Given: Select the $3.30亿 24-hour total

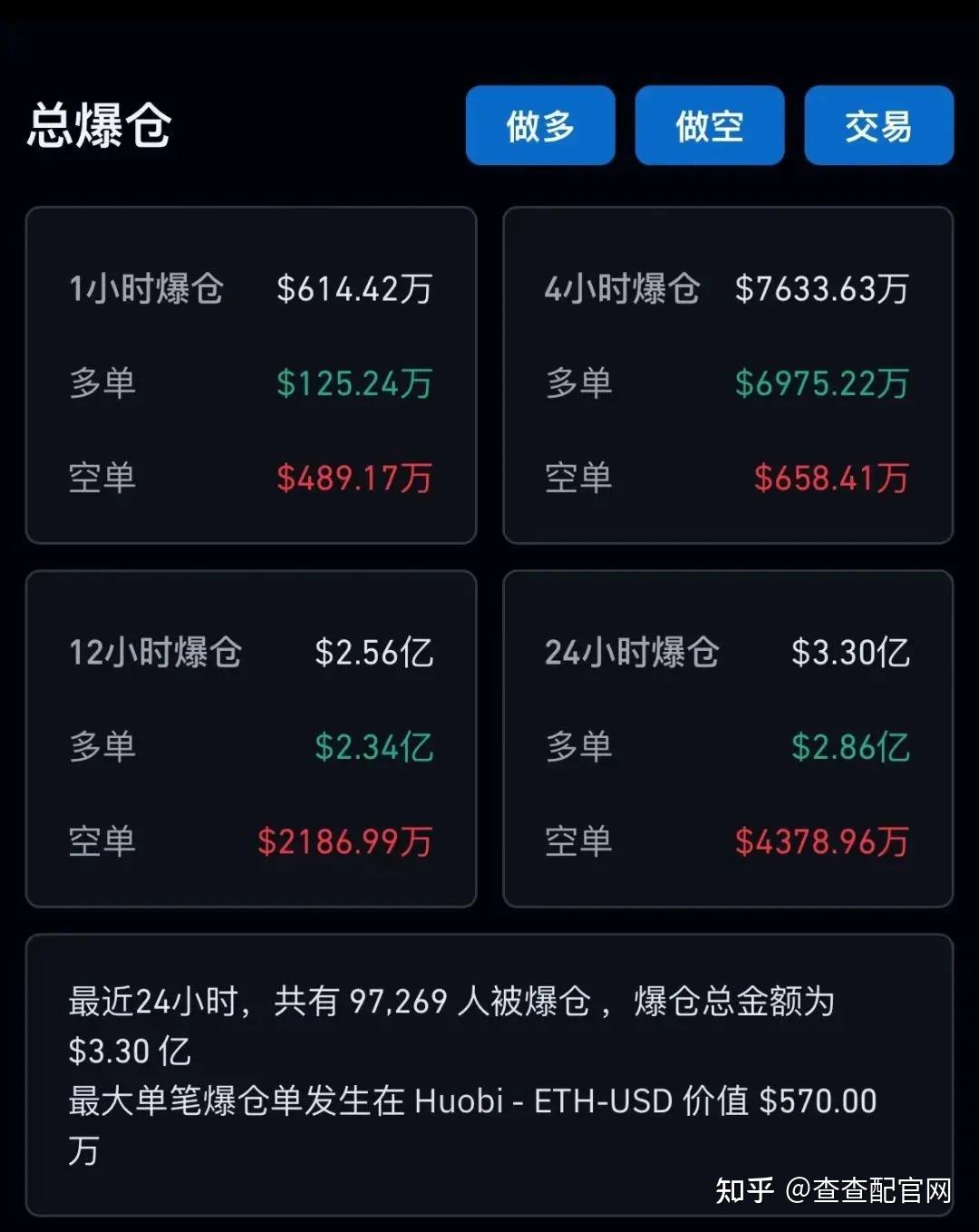Looking at the screenshot, I should pyautogui.click(x=848, y=654).
